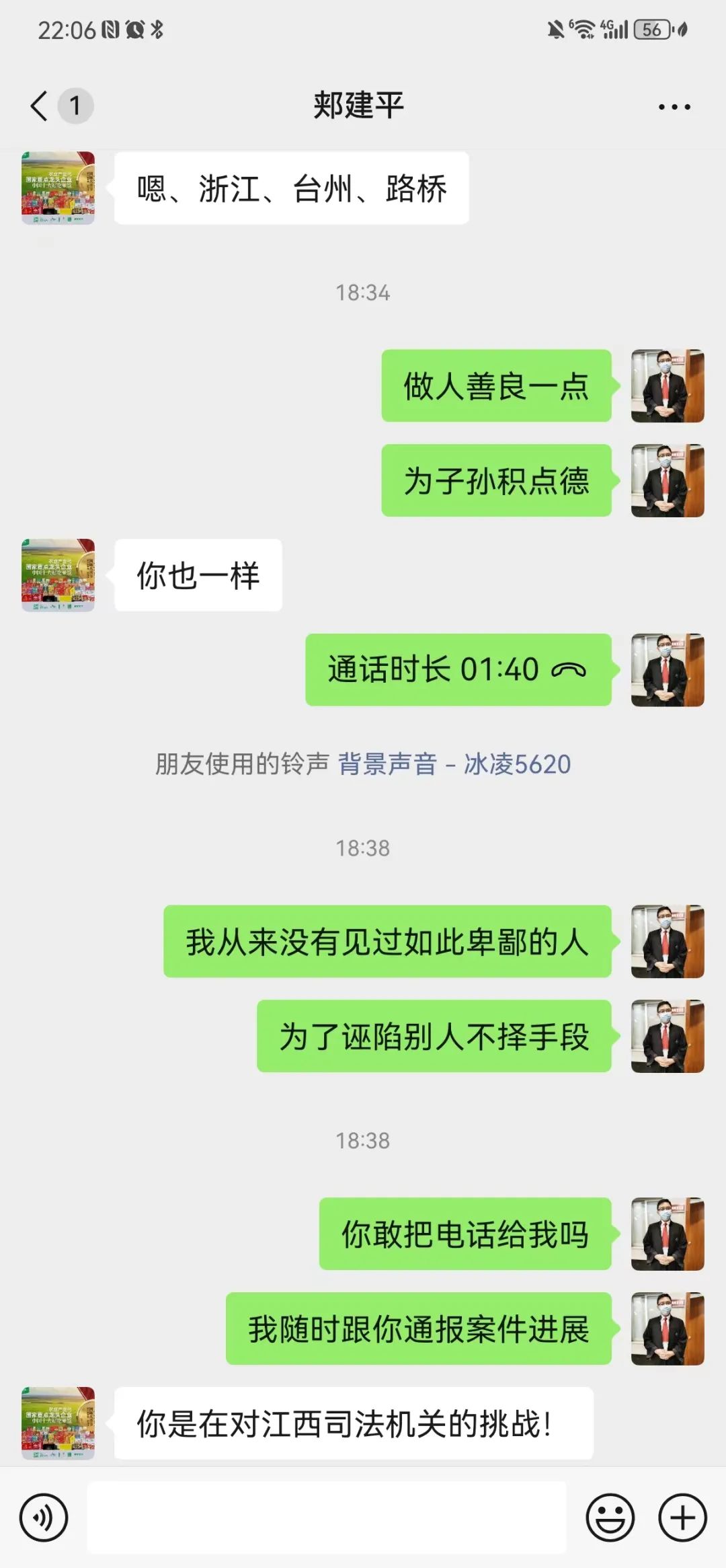The image size is (726, 1568).
Task: Open the emoji sticker panel
Action: coord(610,1518)
